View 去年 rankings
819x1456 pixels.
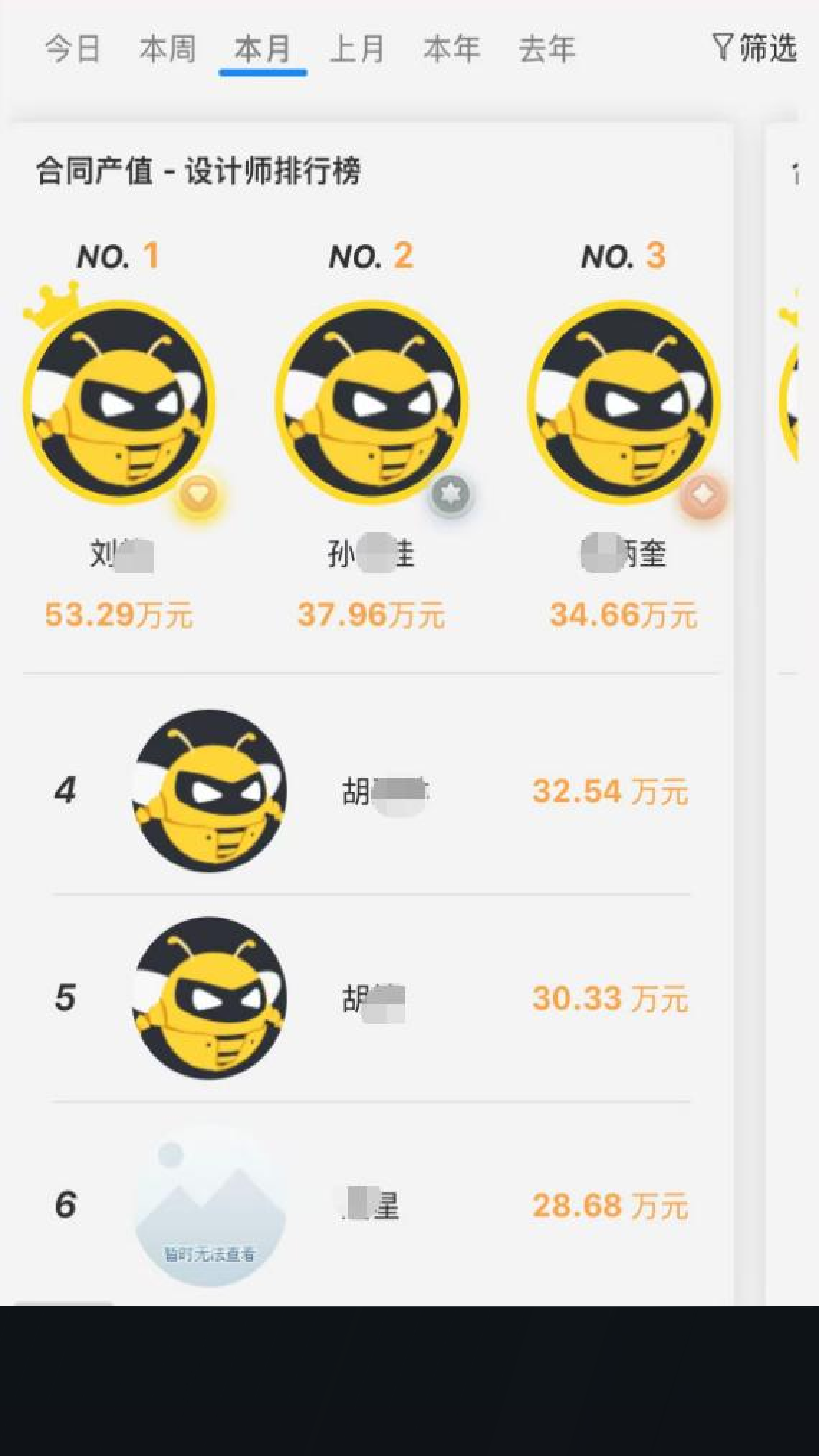[x=546, y=49]
